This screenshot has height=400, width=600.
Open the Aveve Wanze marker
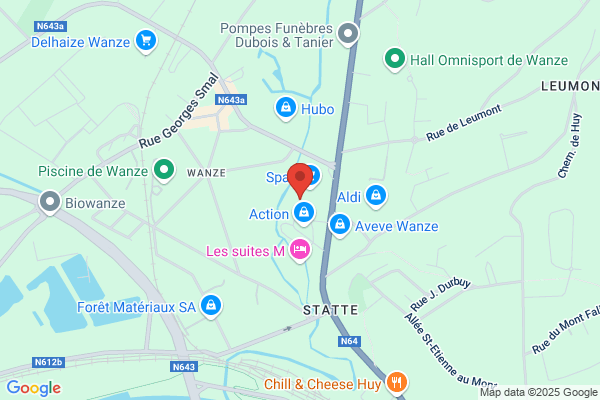tap(339, 225)
